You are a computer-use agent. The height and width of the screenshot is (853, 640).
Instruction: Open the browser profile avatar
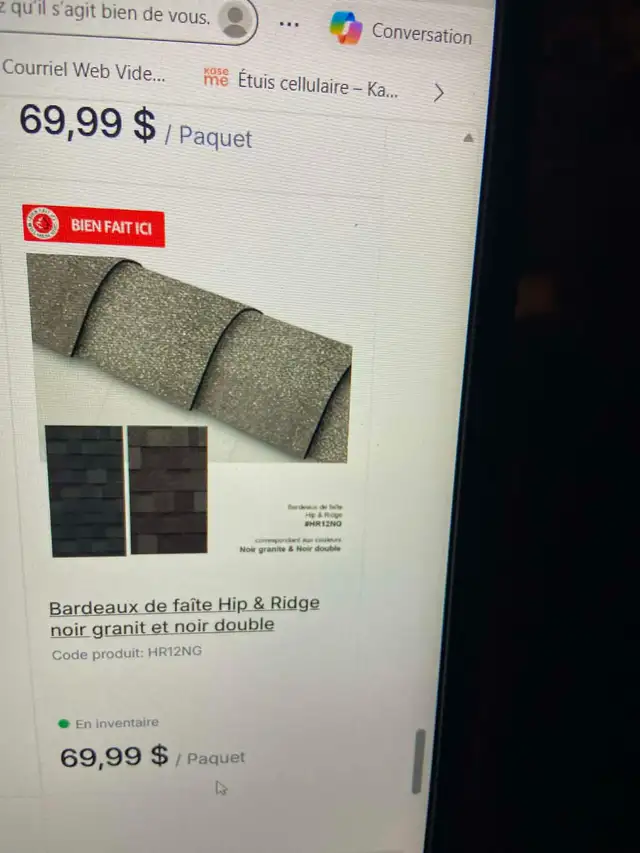[235, 20]
